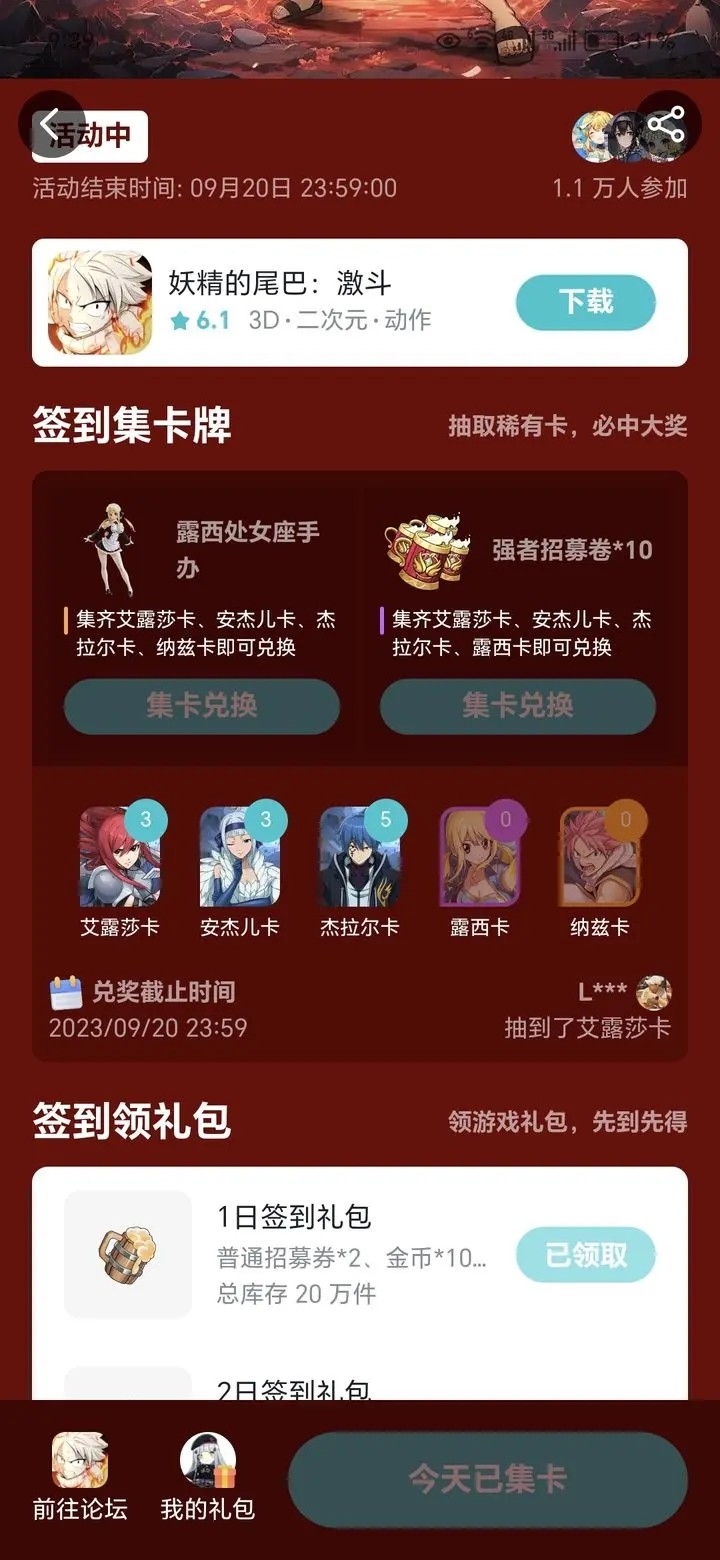The height and width of the screenshot is (1560, 720).
Task: Select the 艾露莎卡 card
Action: [x=120, y=858]
